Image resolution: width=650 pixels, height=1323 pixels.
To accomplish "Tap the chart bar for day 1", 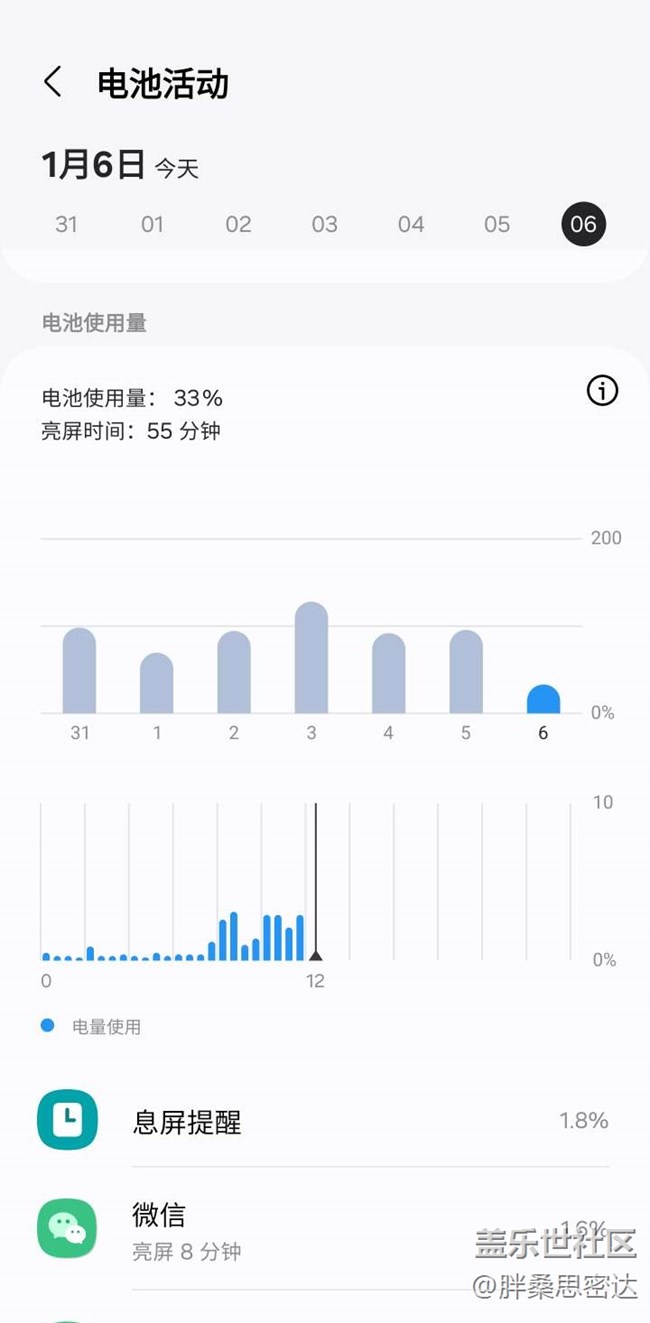I will [157, 684].
